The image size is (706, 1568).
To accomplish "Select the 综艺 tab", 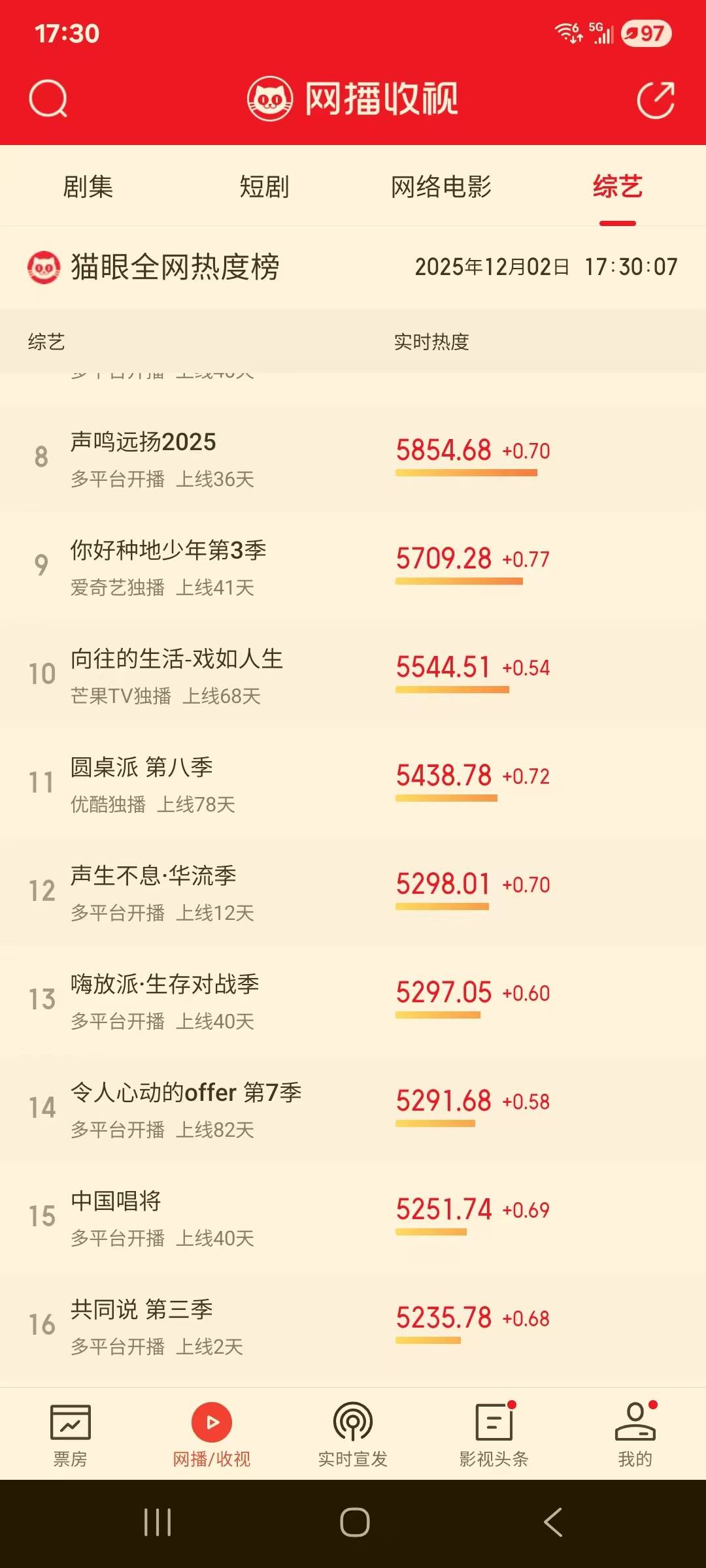I will coord(617,187).
